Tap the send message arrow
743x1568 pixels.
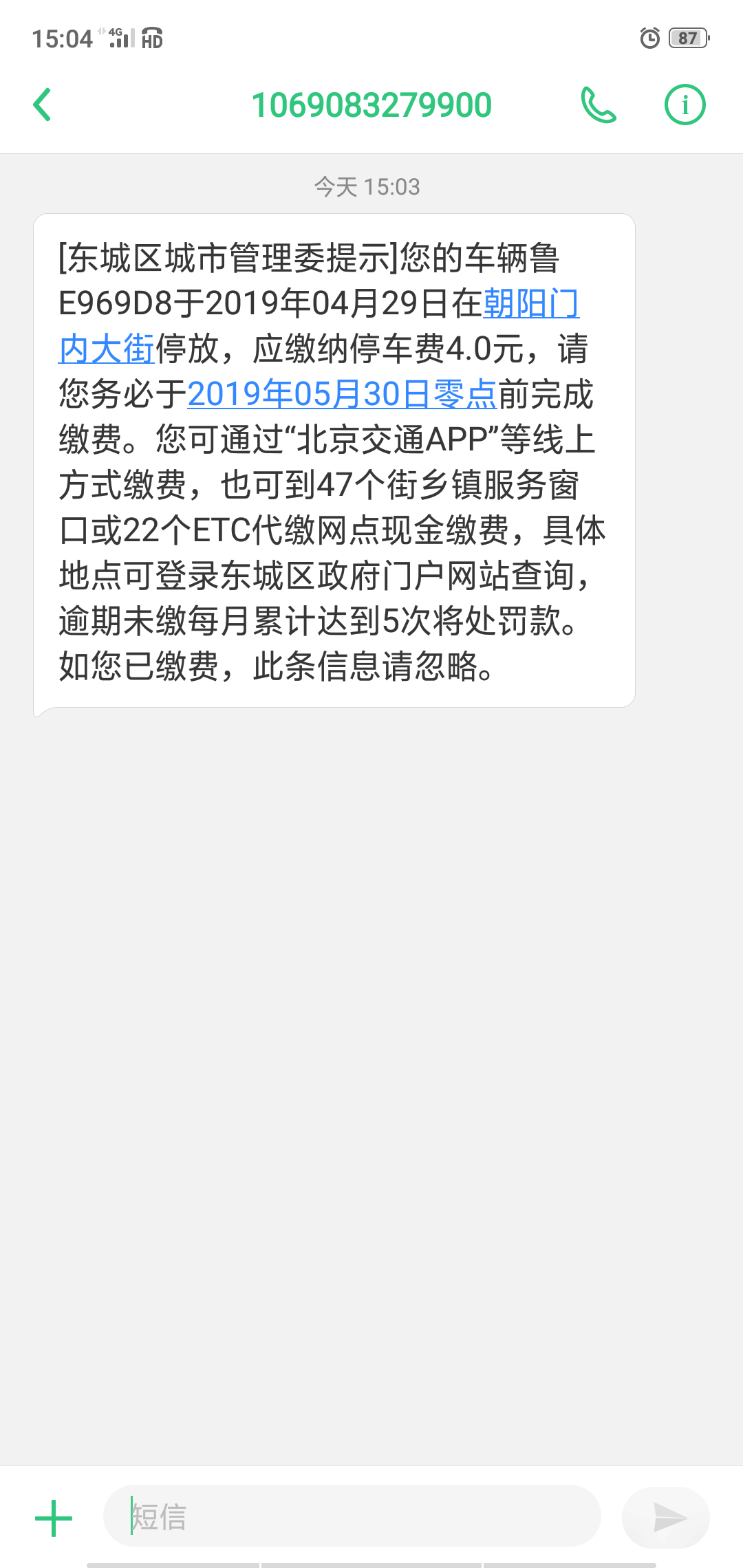665,1517
